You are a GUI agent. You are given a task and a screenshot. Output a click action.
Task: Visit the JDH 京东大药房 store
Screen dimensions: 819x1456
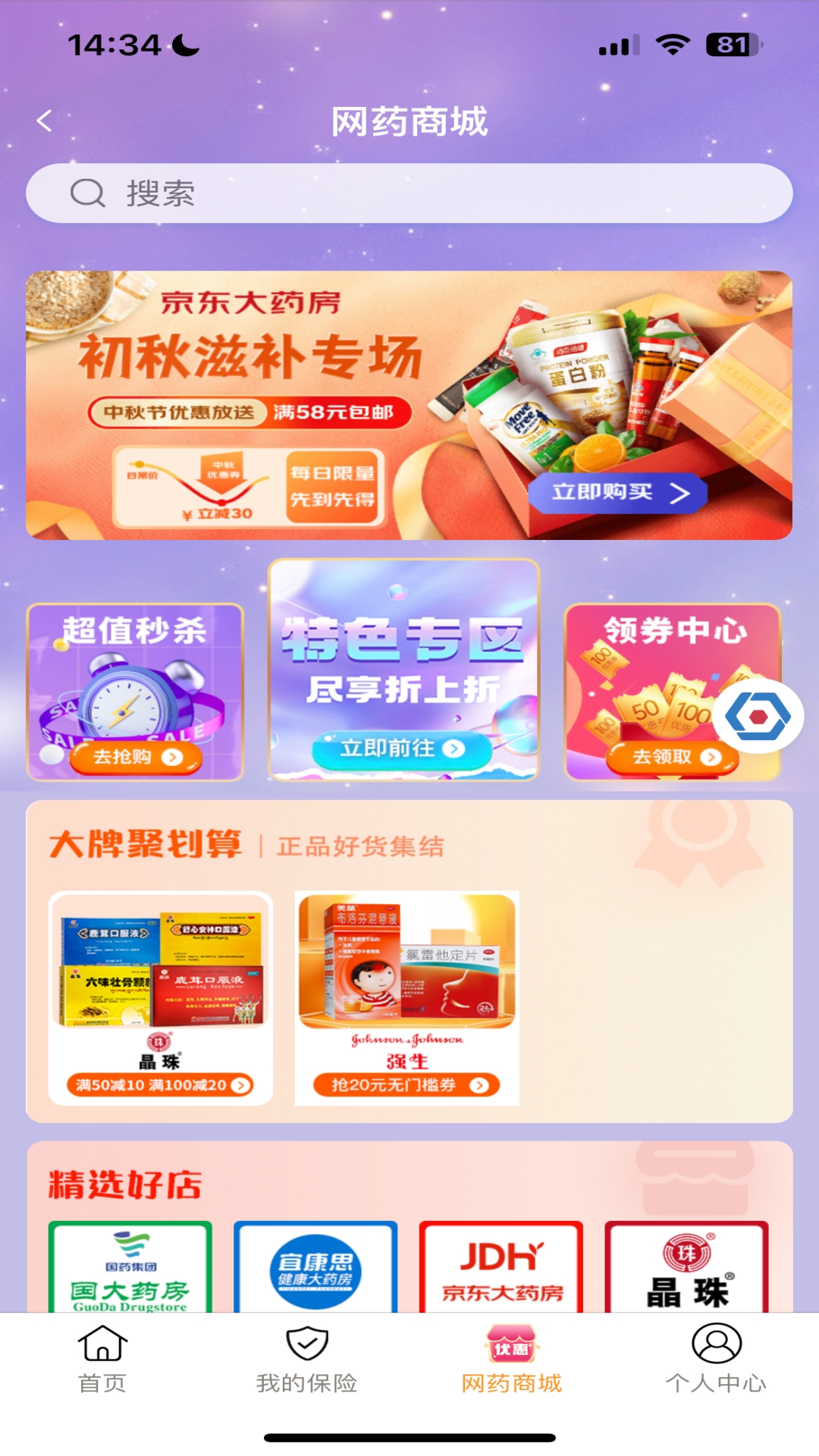[x=501, y=1266]
